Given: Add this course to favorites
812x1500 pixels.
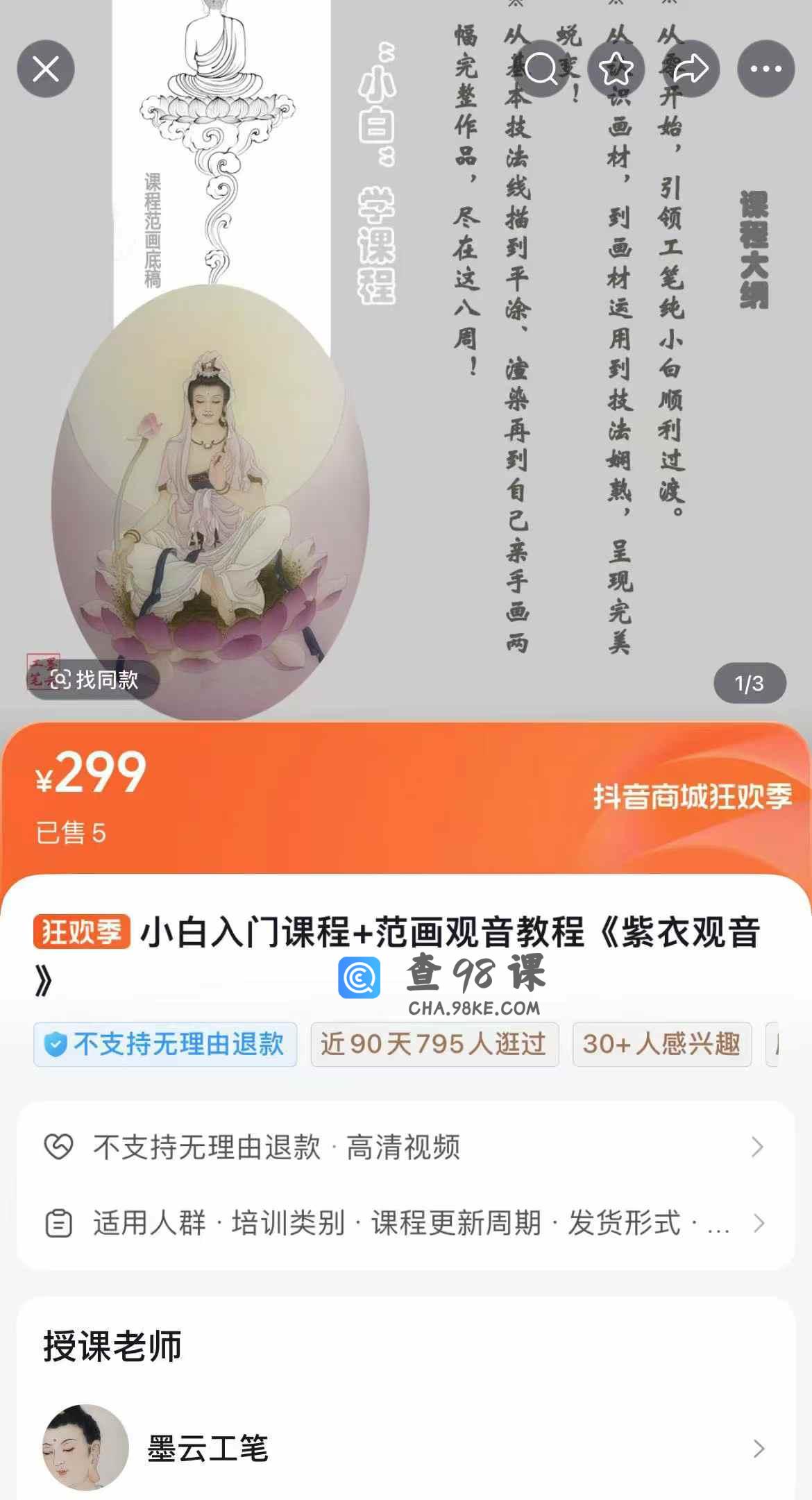Looking at the screenshot, I should point(616,69).
